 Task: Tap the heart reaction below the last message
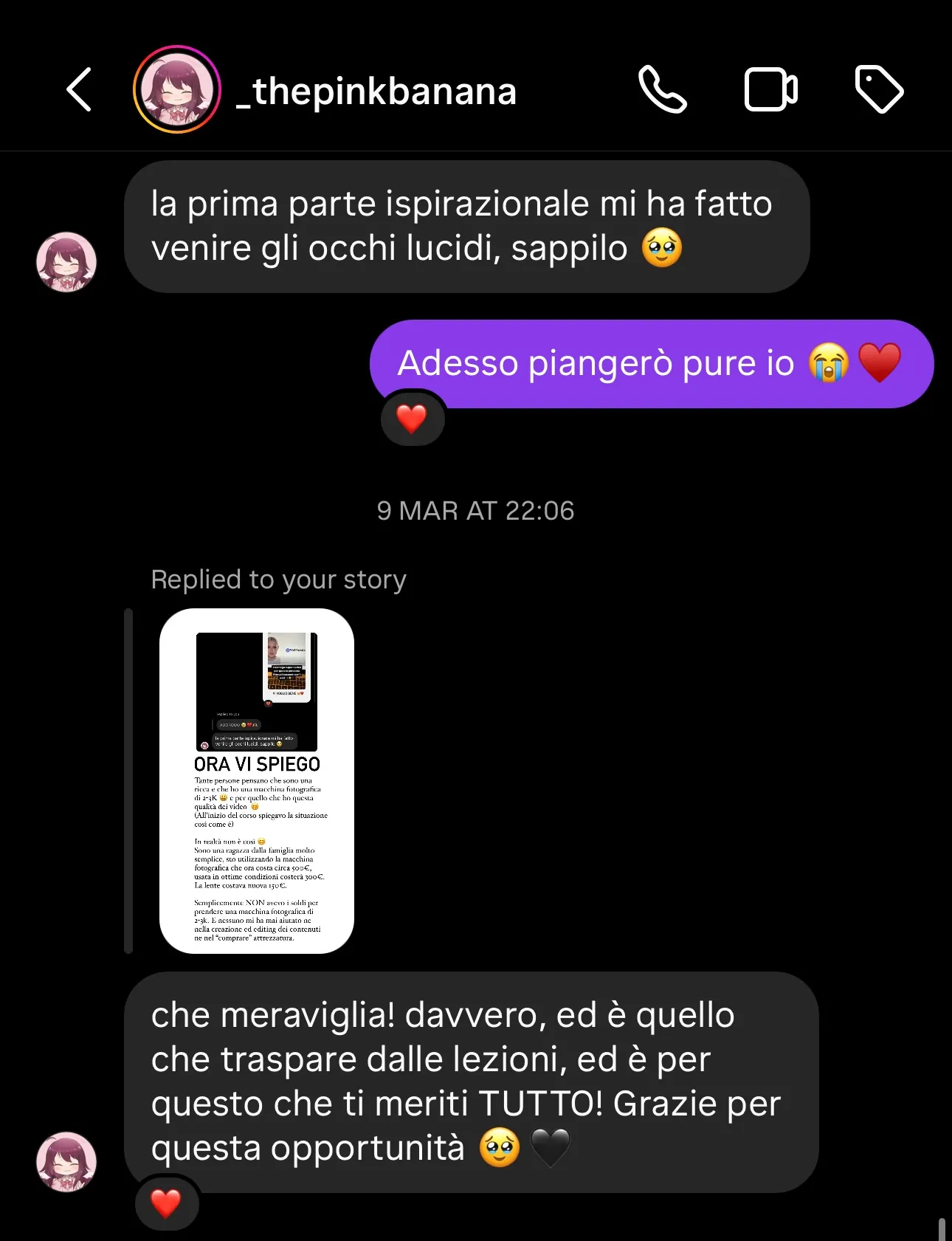[x=166, y=1203]
